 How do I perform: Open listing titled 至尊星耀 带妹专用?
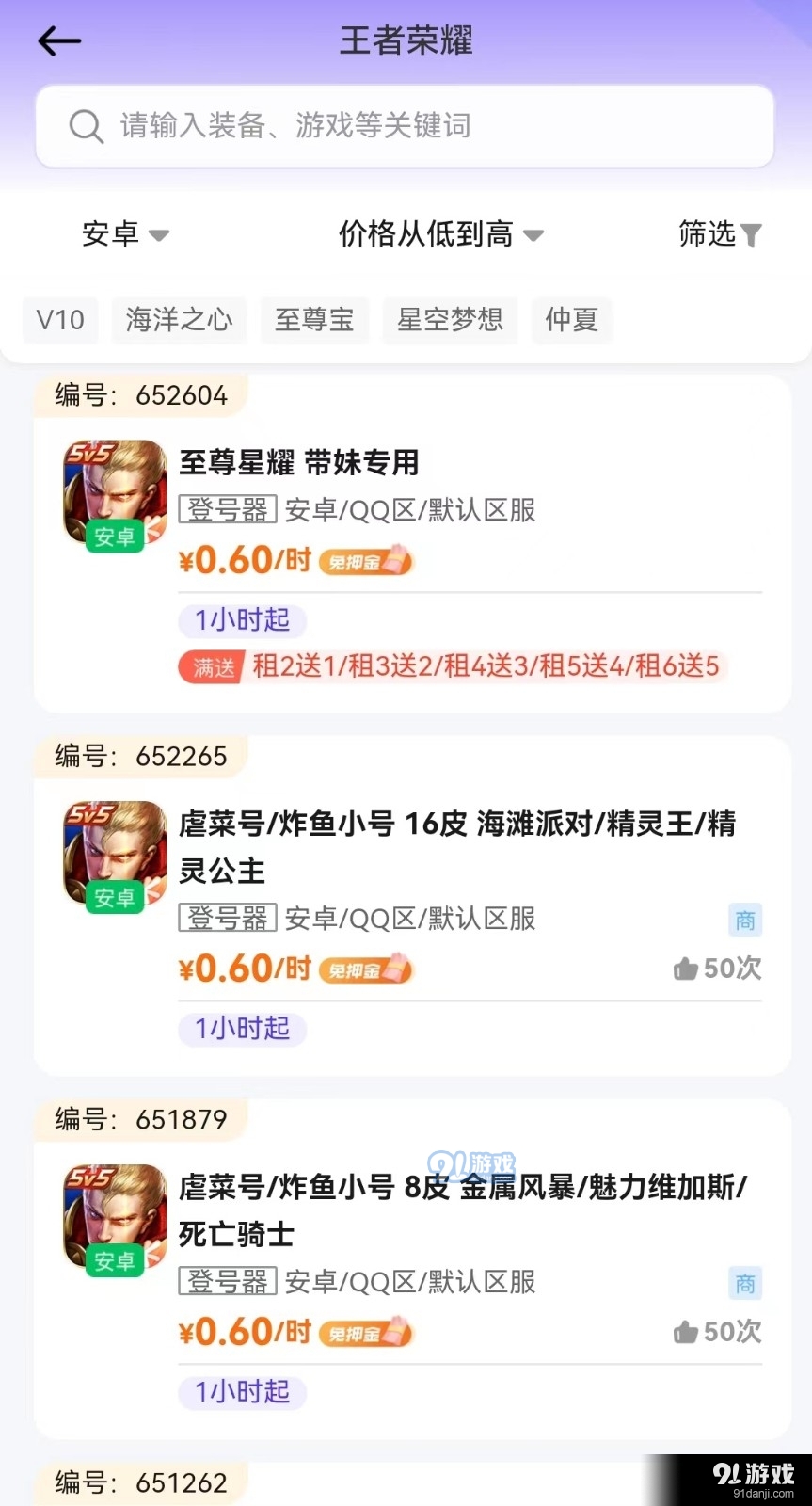(x=300, y=462)
